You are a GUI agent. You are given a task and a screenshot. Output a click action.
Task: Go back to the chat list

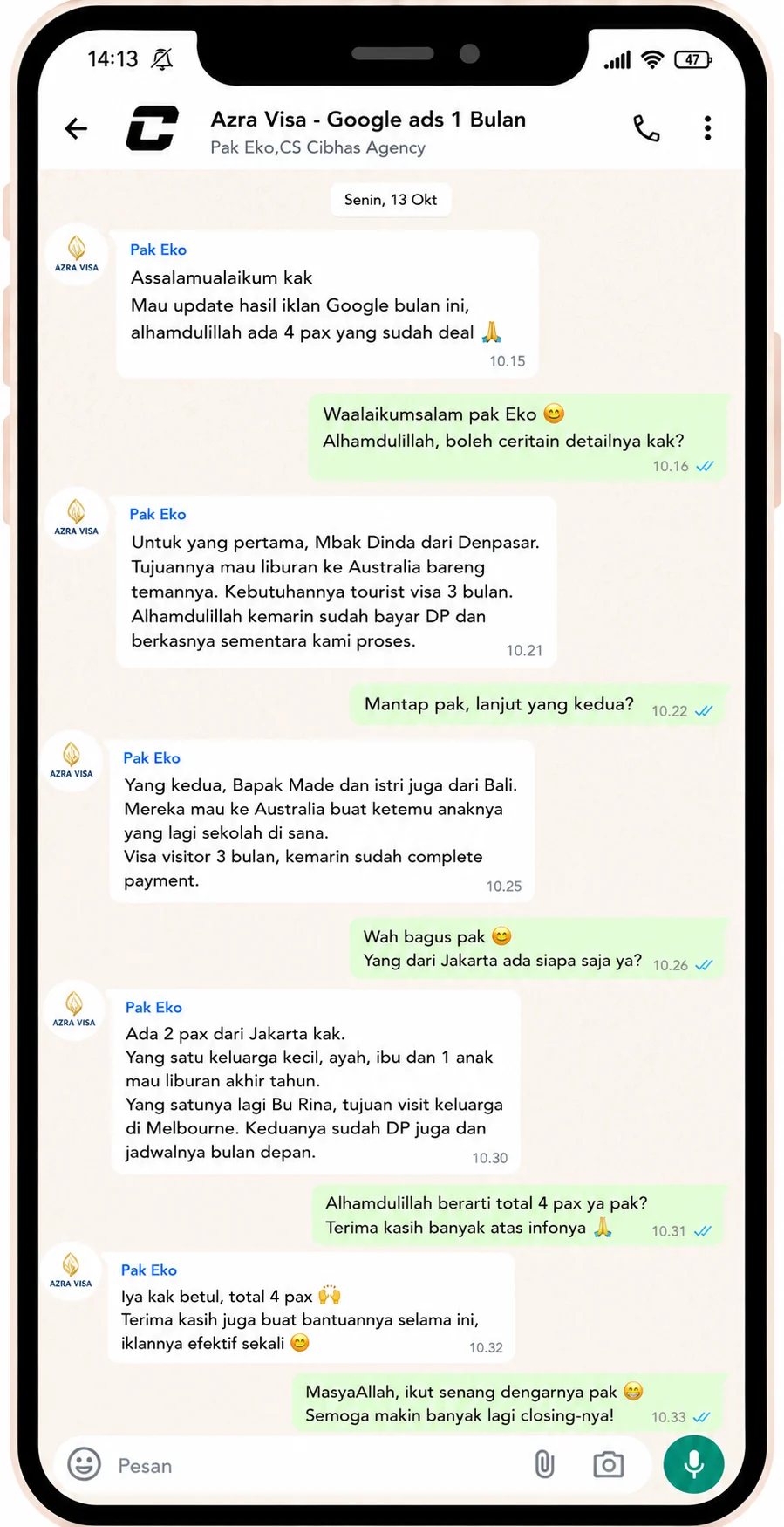[76, 129]
